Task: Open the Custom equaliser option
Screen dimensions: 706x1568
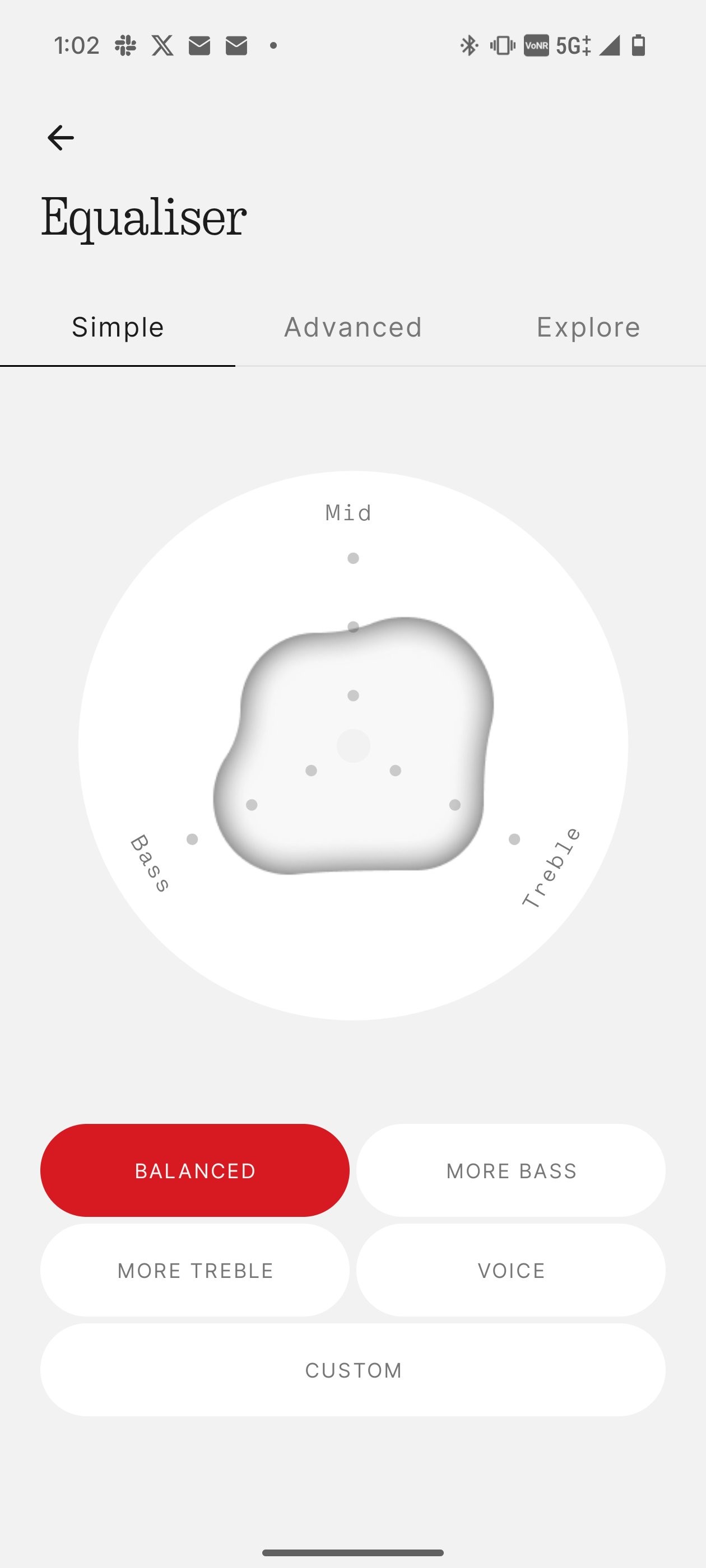Action: 352,1370
